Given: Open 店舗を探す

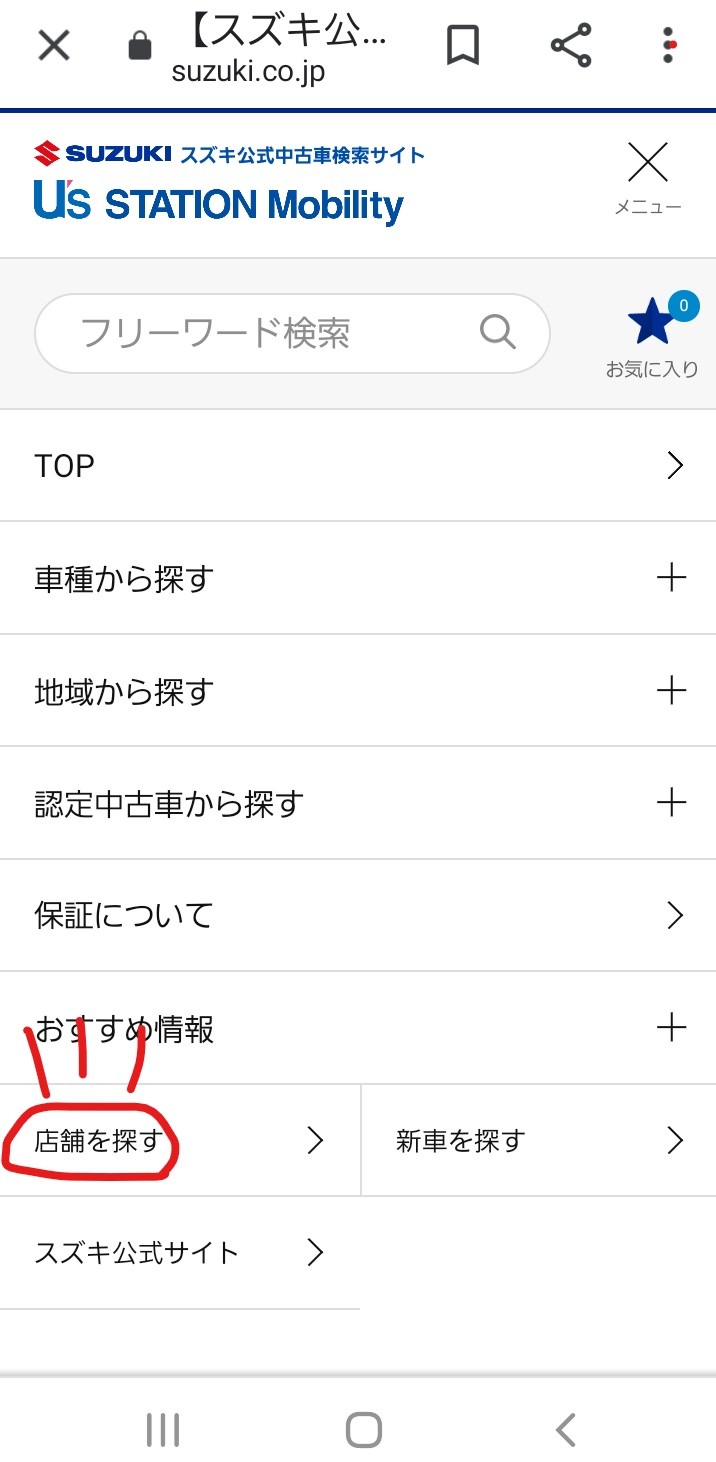Looking at the screenshot, I should (179, 1141).
